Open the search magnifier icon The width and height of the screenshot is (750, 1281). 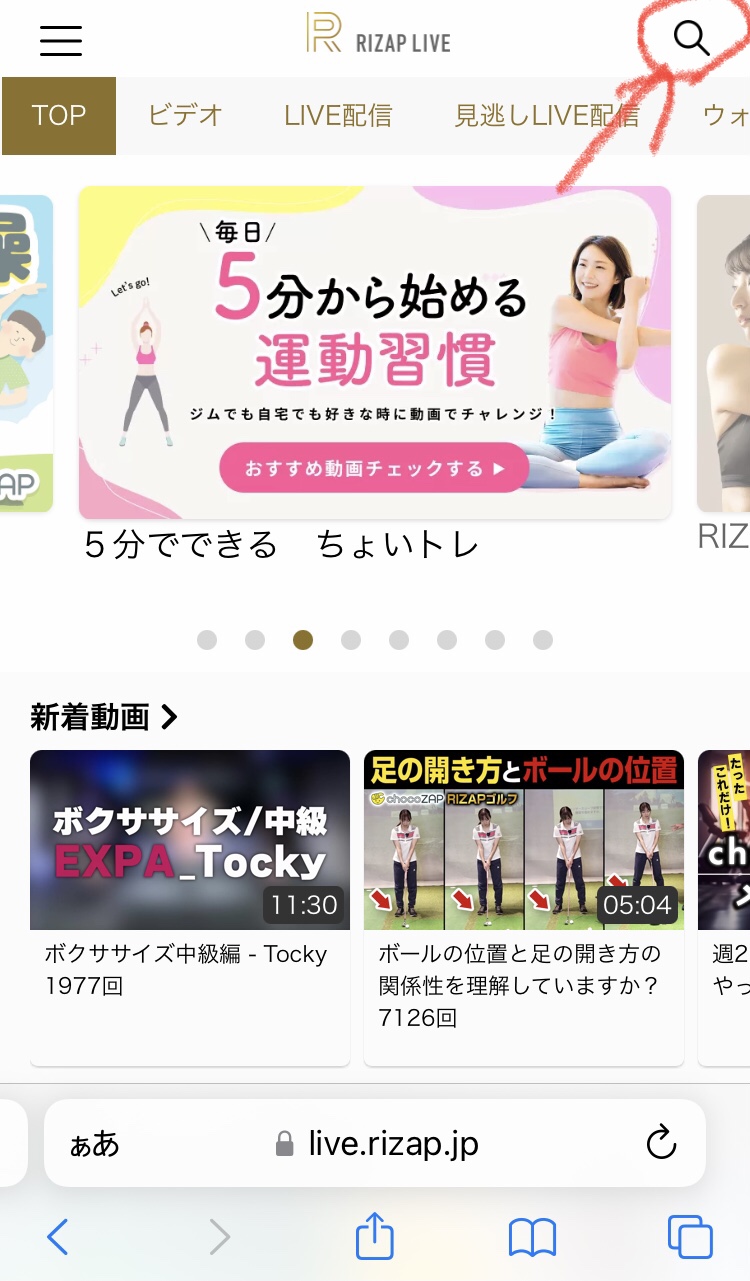(x=691, y=39)
